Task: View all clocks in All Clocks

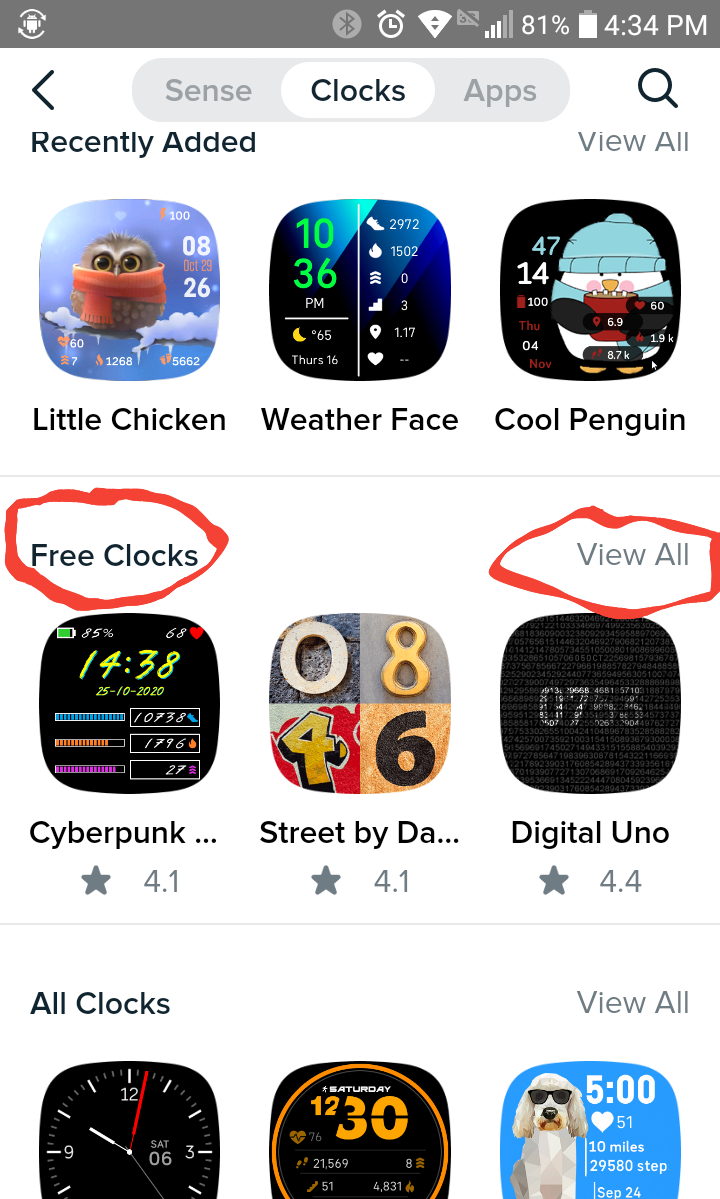Action: (x=633, y=1003)
